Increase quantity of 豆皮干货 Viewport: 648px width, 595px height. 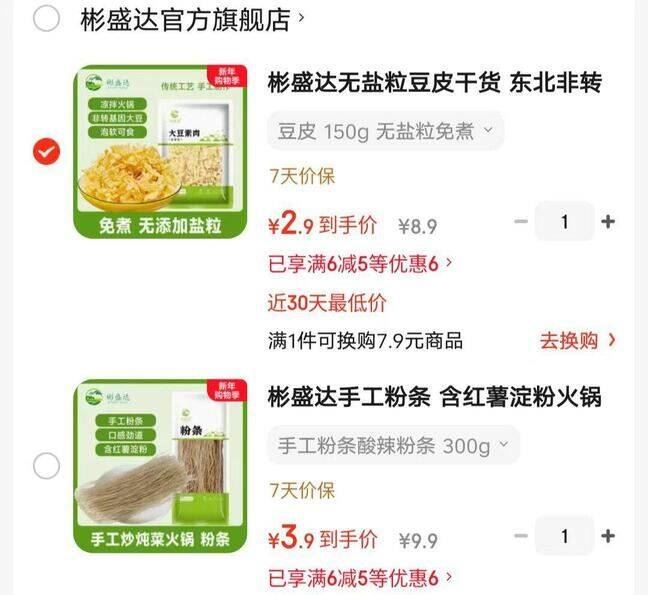click(x=607, y=222)
